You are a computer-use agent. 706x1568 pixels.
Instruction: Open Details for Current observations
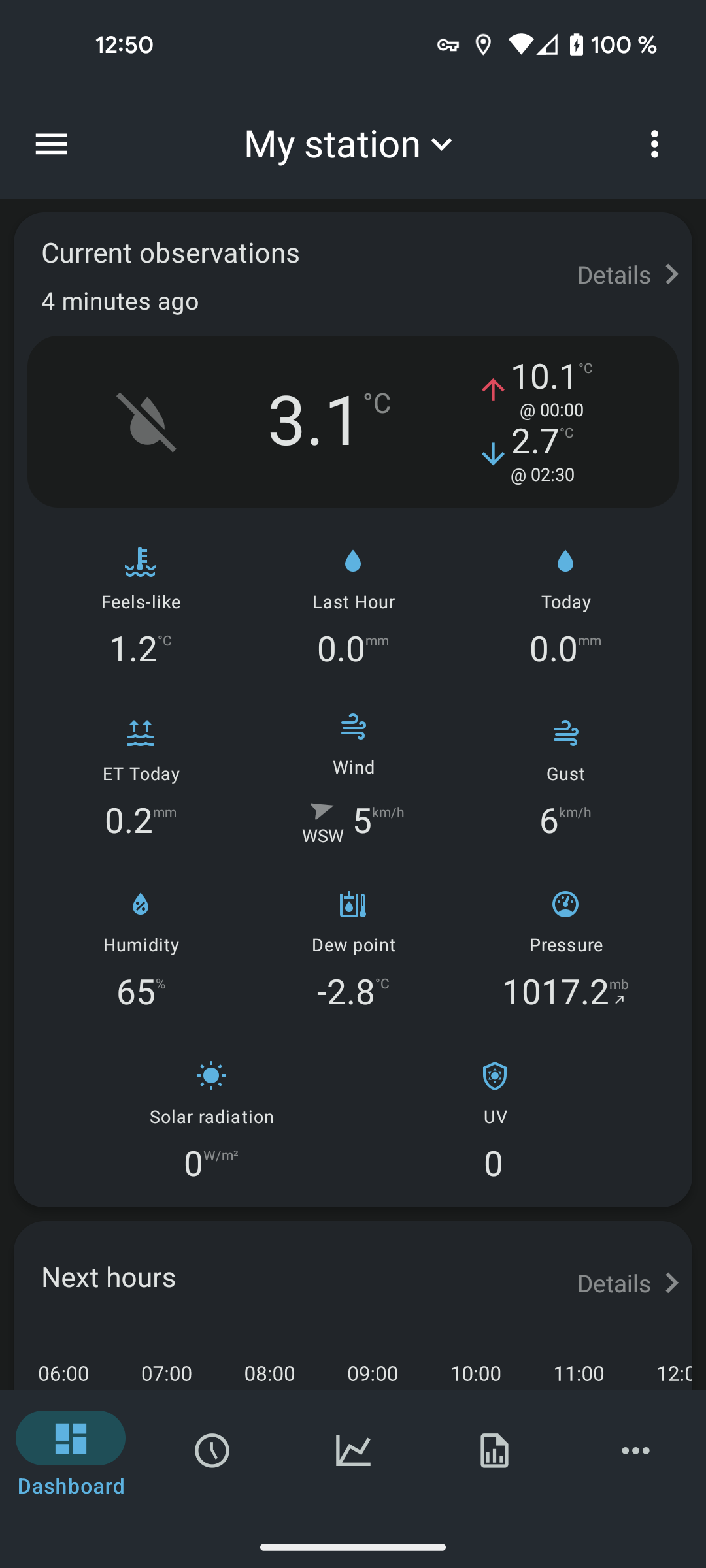[x=628, y=275]
